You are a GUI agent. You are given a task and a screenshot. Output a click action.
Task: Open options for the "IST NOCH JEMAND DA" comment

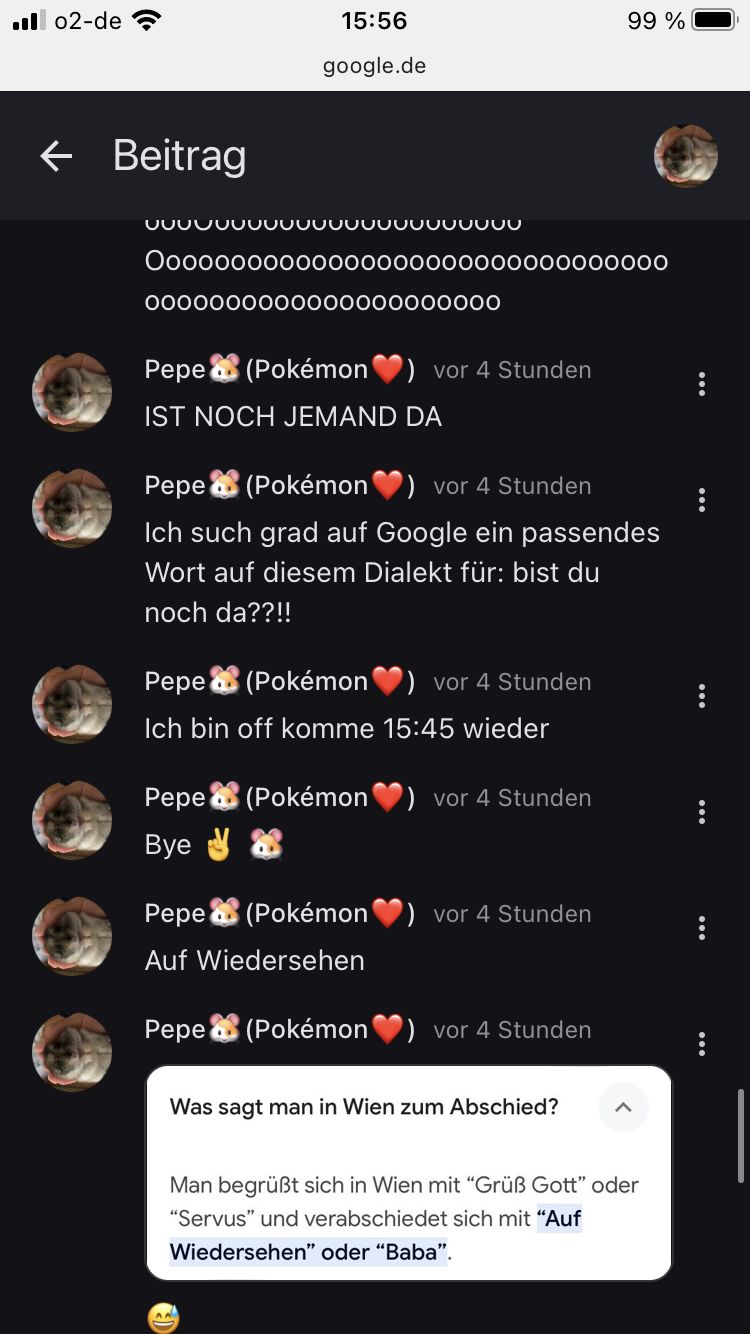(x=702, y=384)
